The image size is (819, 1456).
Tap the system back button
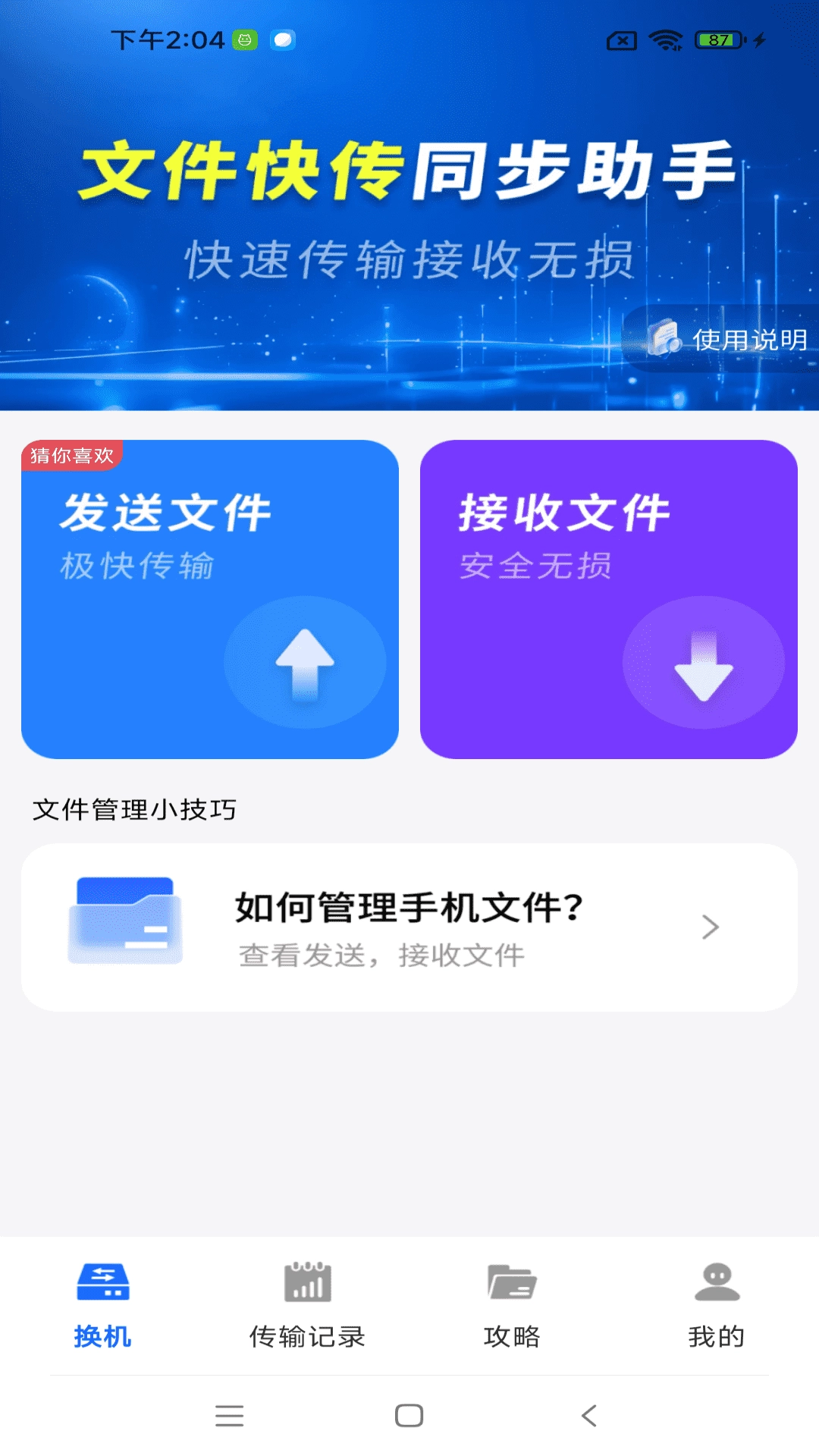[589, 1415]
